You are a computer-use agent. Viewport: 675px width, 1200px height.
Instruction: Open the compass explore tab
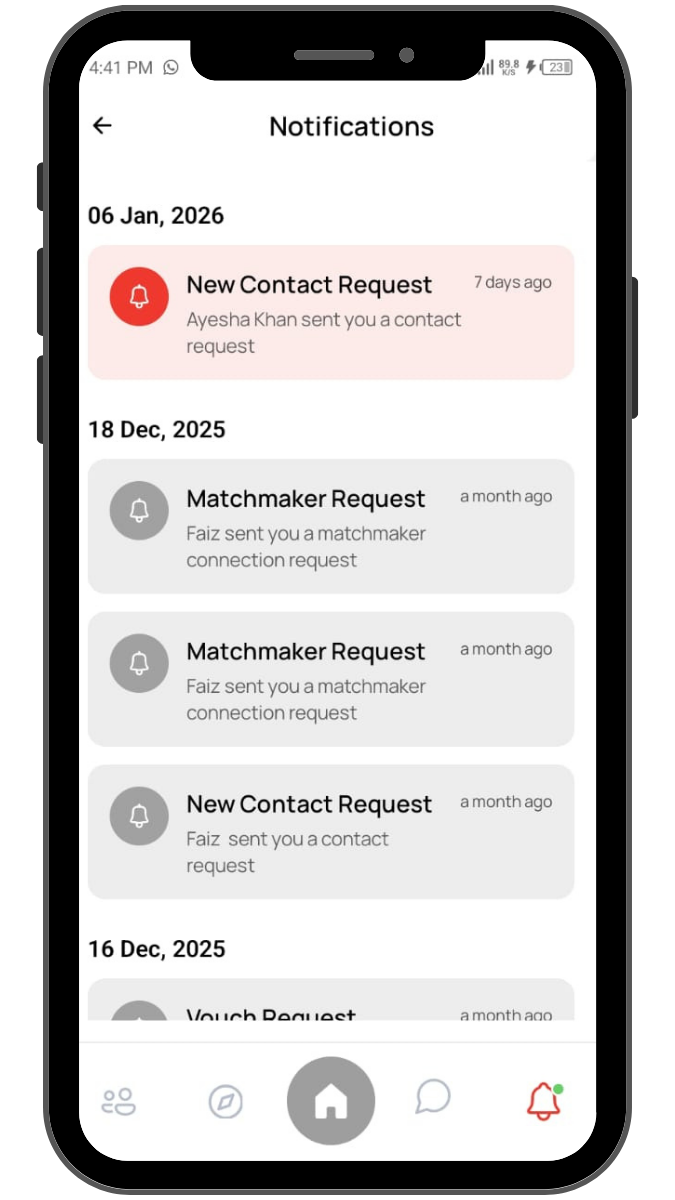pyautogui.click(x=225, y=1102)
